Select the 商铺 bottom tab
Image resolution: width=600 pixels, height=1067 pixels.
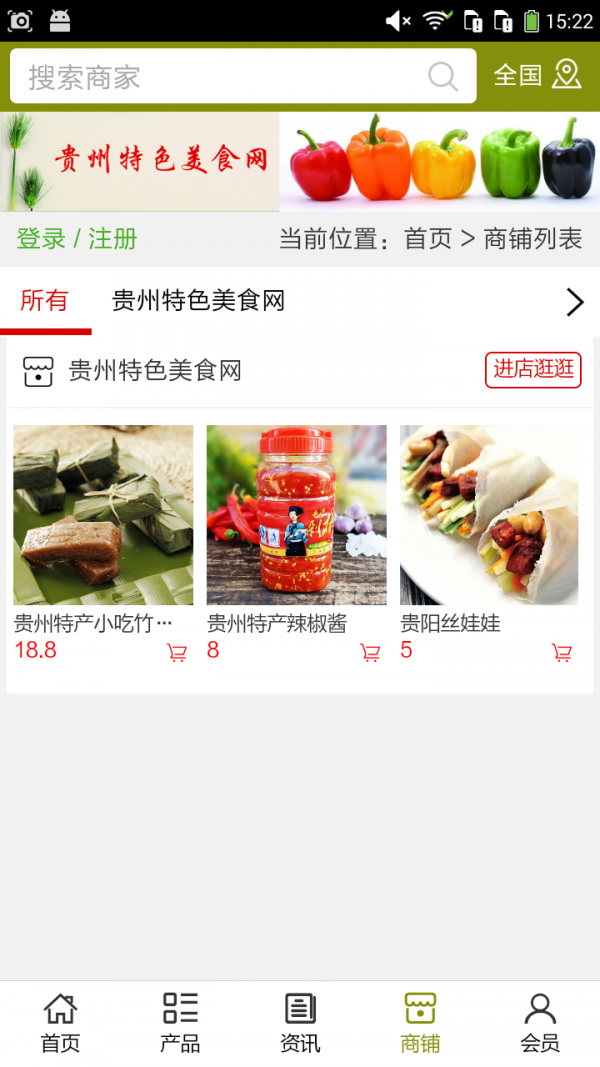coord(420,1023)
